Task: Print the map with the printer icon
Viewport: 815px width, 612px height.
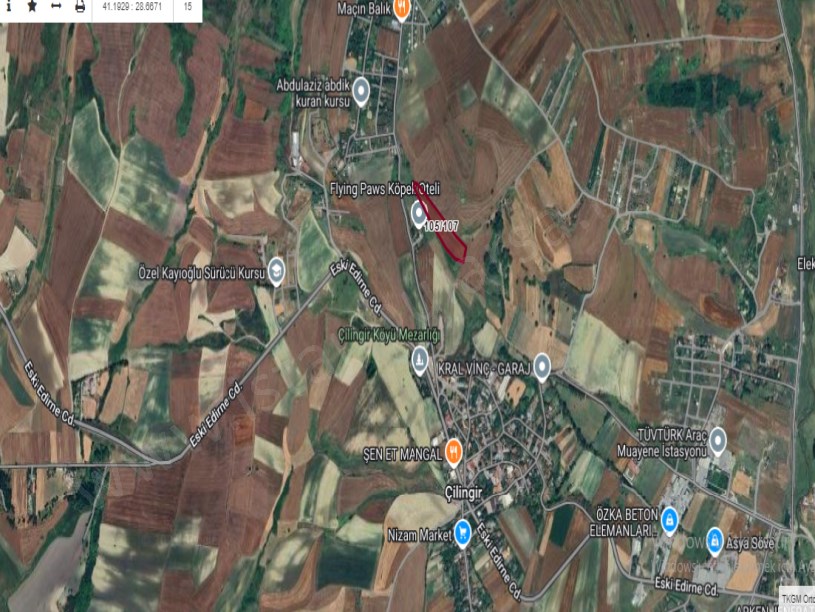Action: (80, 6)
